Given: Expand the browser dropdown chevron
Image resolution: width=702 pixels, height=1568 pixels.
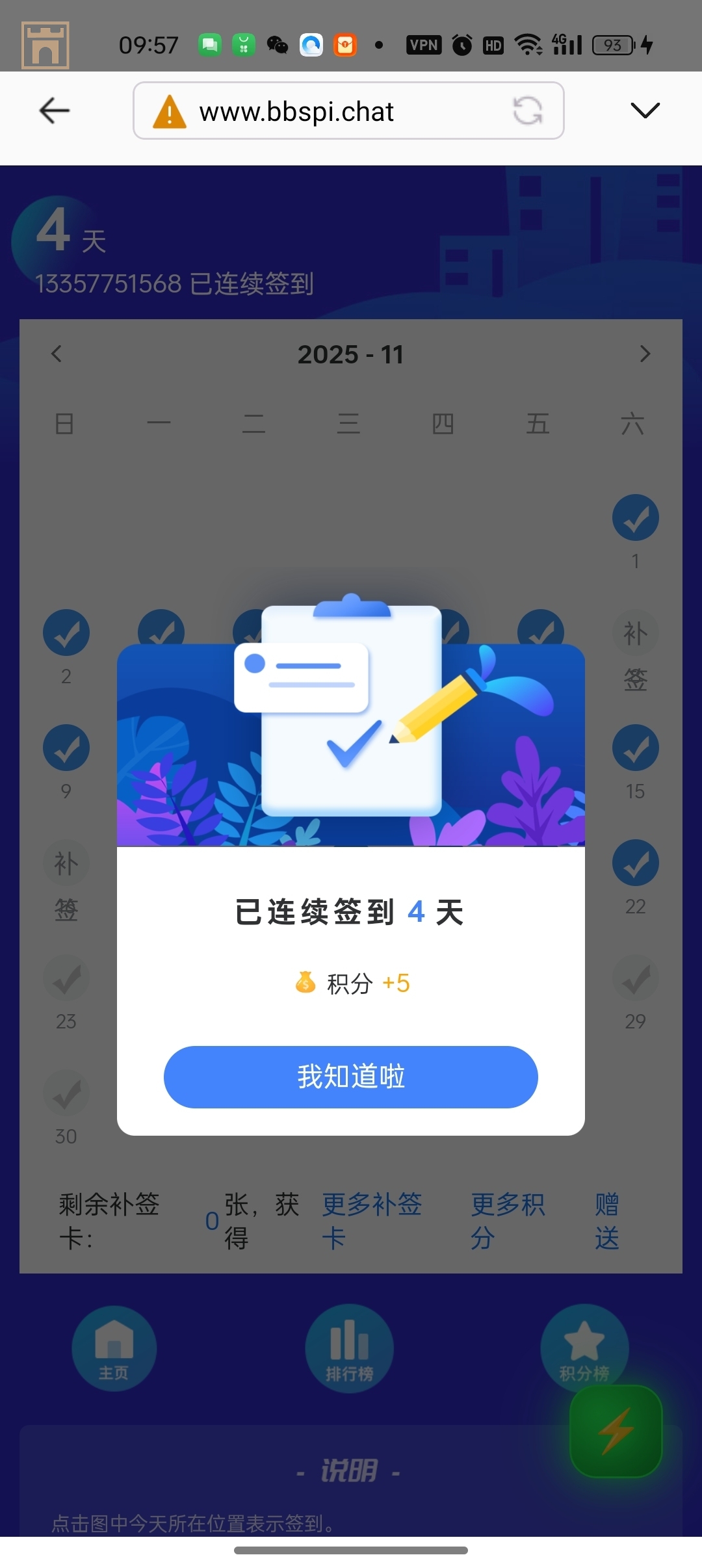Looking at the screenshot, I should [645, 111].
